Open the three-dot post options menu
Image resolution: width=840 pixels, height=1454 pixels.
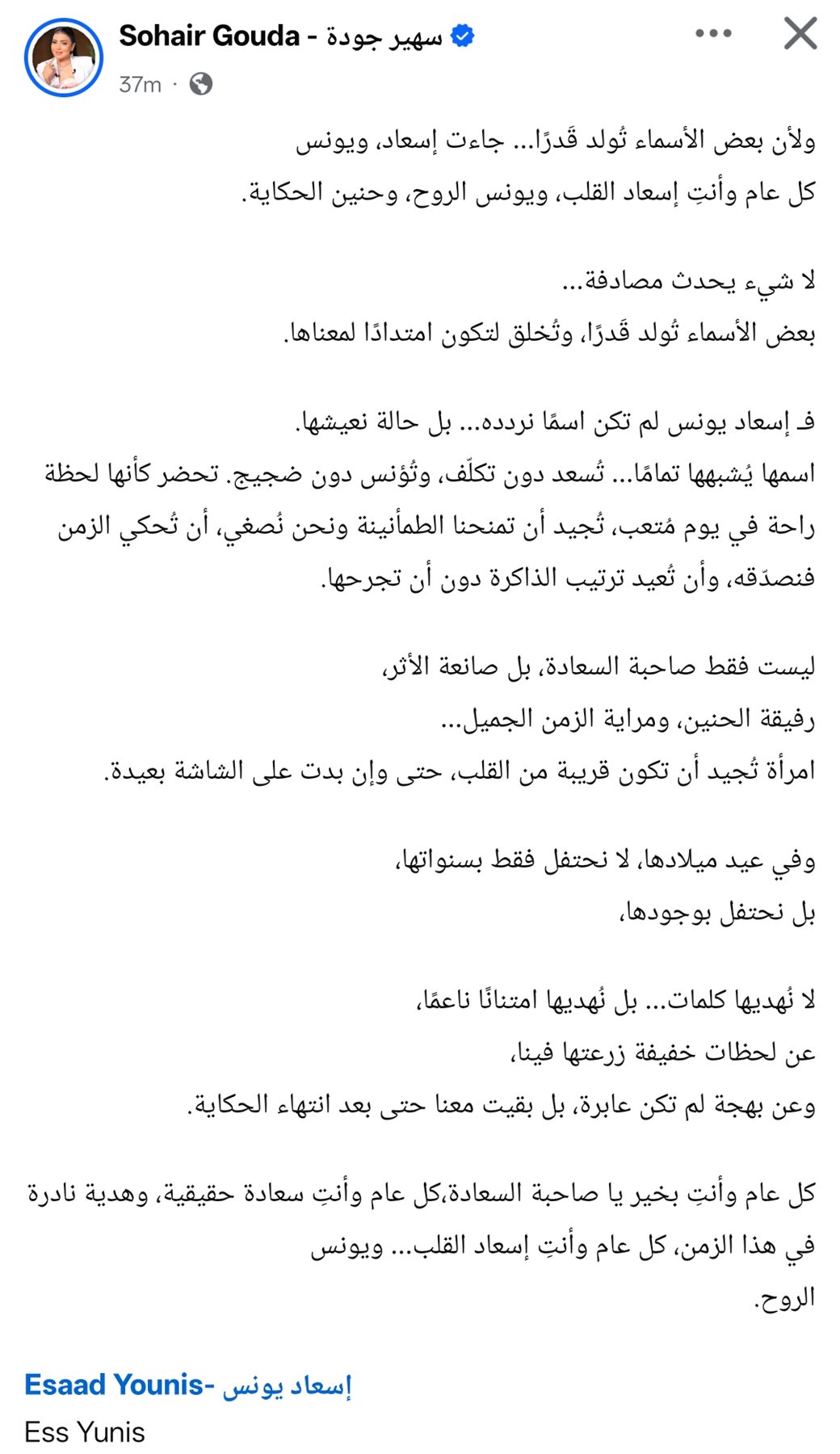[713, 34]
